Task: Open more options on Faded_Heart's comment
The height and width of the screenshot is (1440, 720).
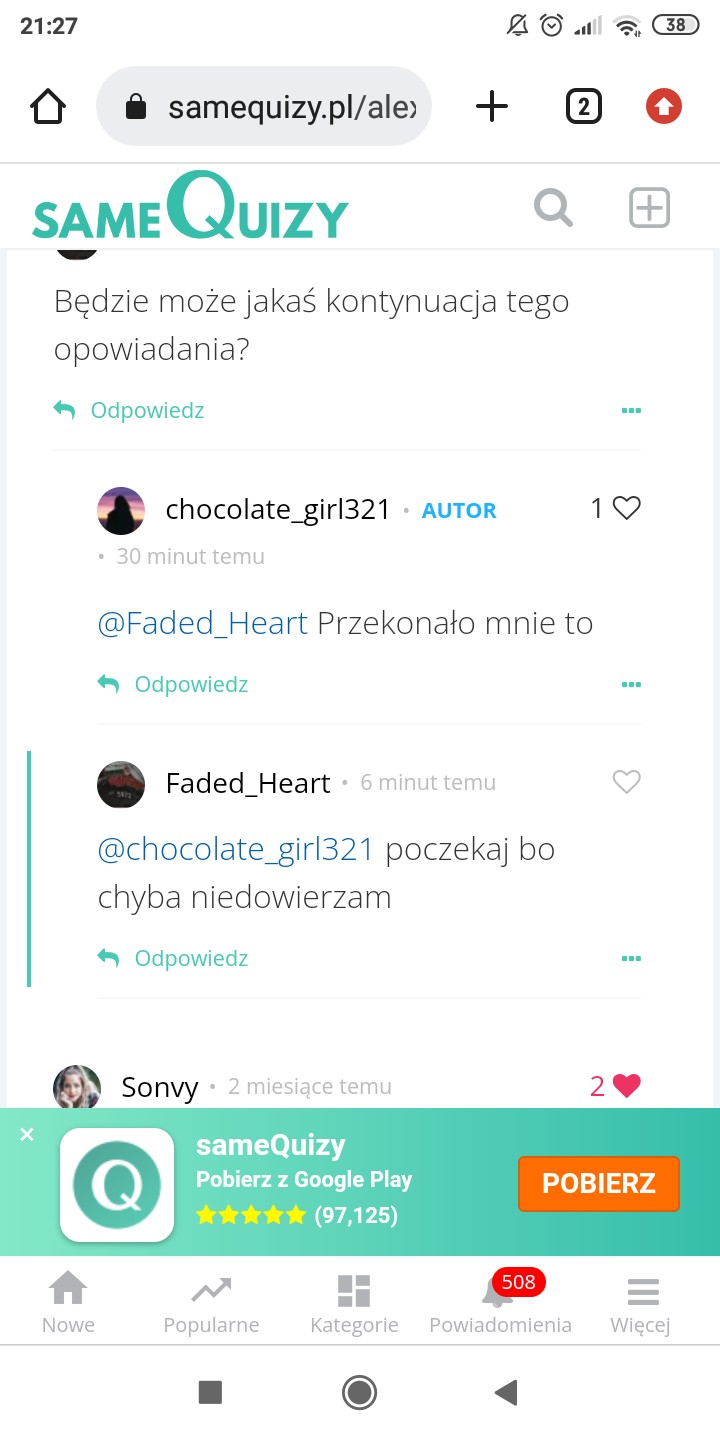Action: [x=630, y=958]
